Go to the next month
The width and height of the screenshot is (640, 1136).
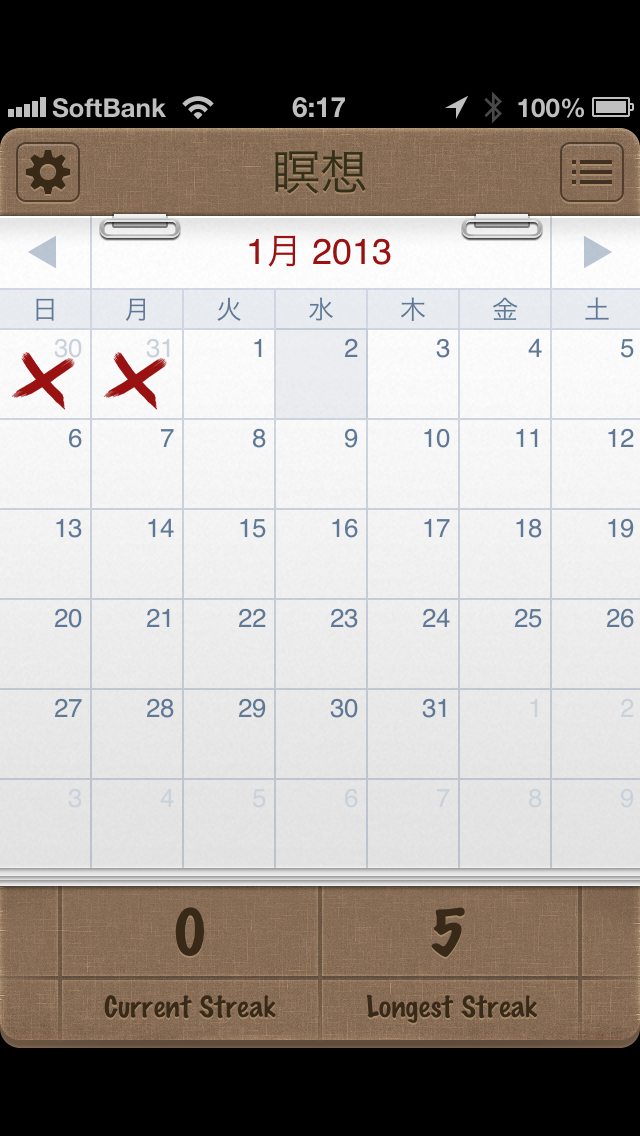tap(596, 252)
